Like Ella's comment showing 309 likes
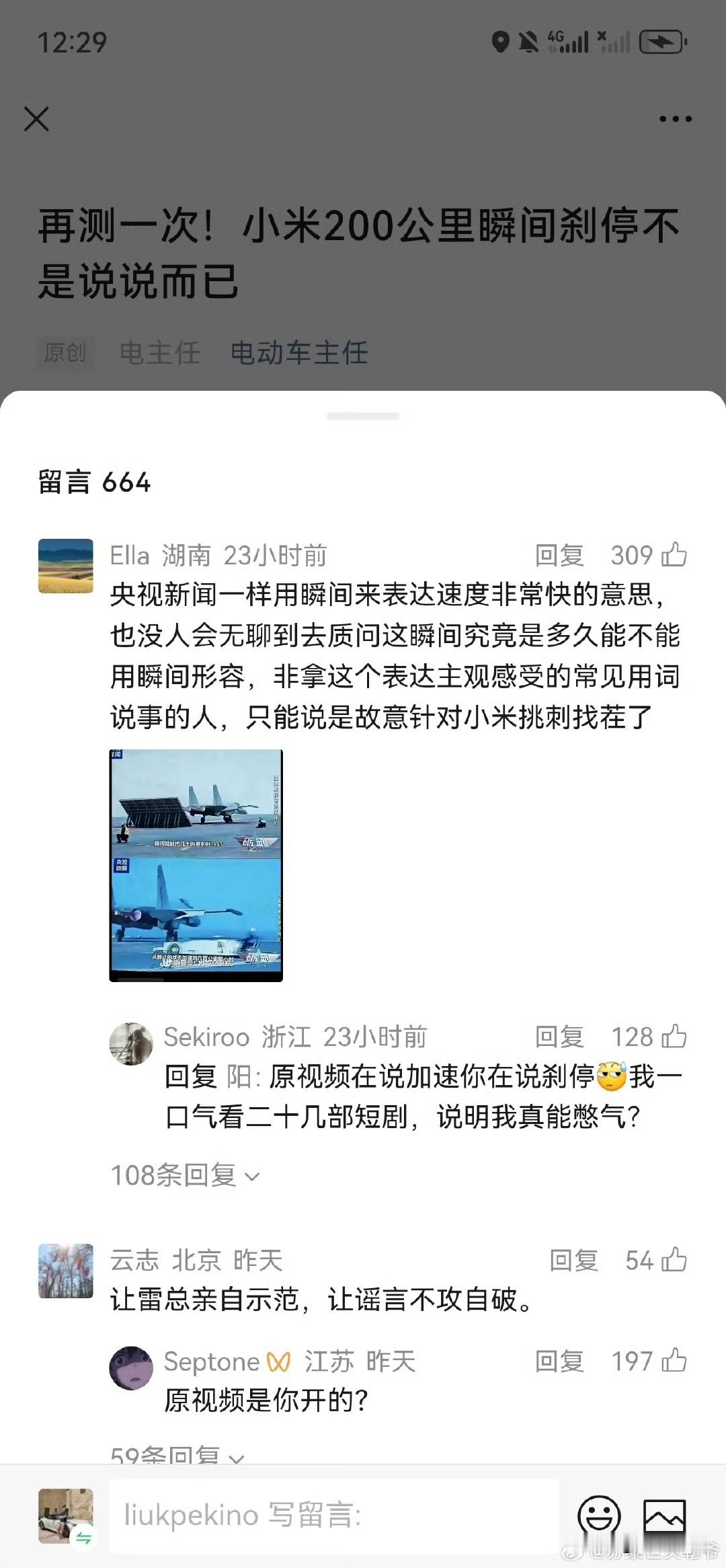Screen dimensions: 726x1568 coord(674,554)
